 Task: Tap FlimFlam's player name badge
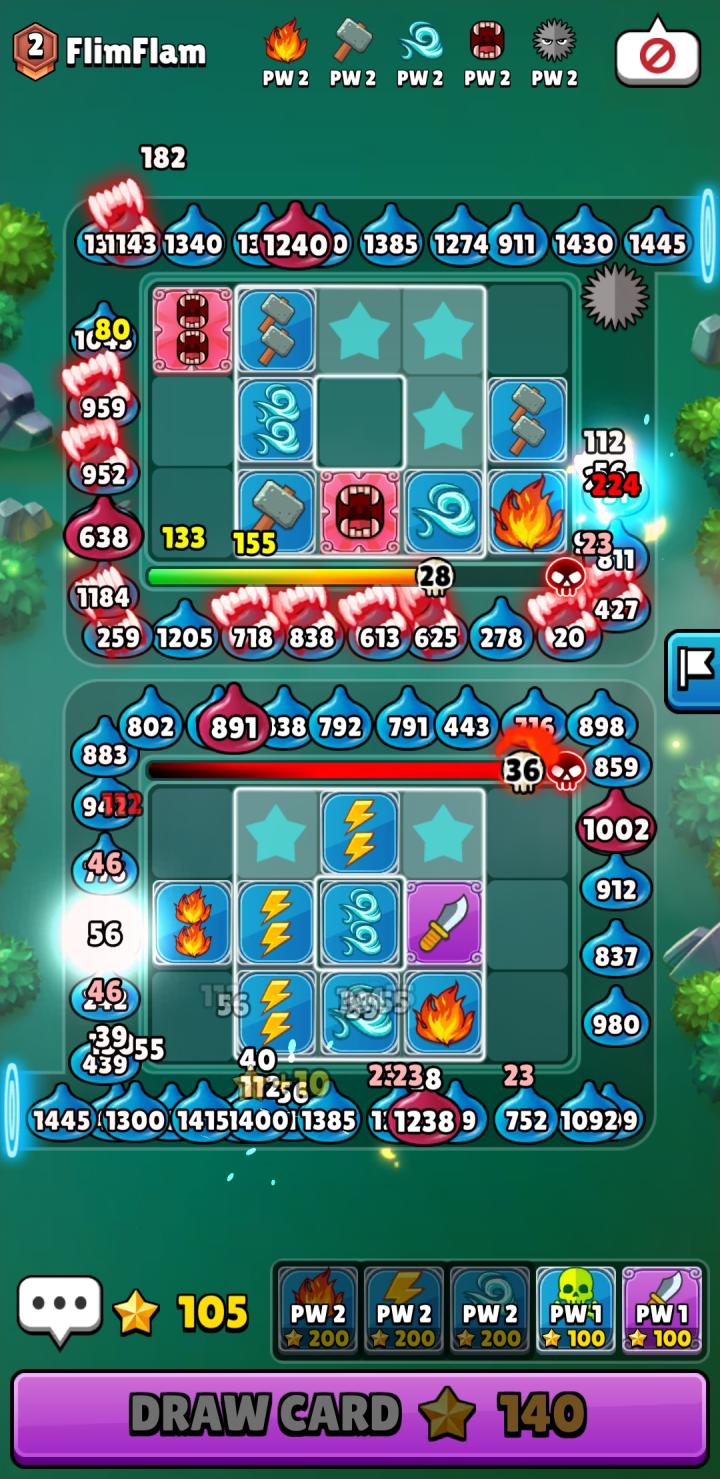(x=110, y=51)
